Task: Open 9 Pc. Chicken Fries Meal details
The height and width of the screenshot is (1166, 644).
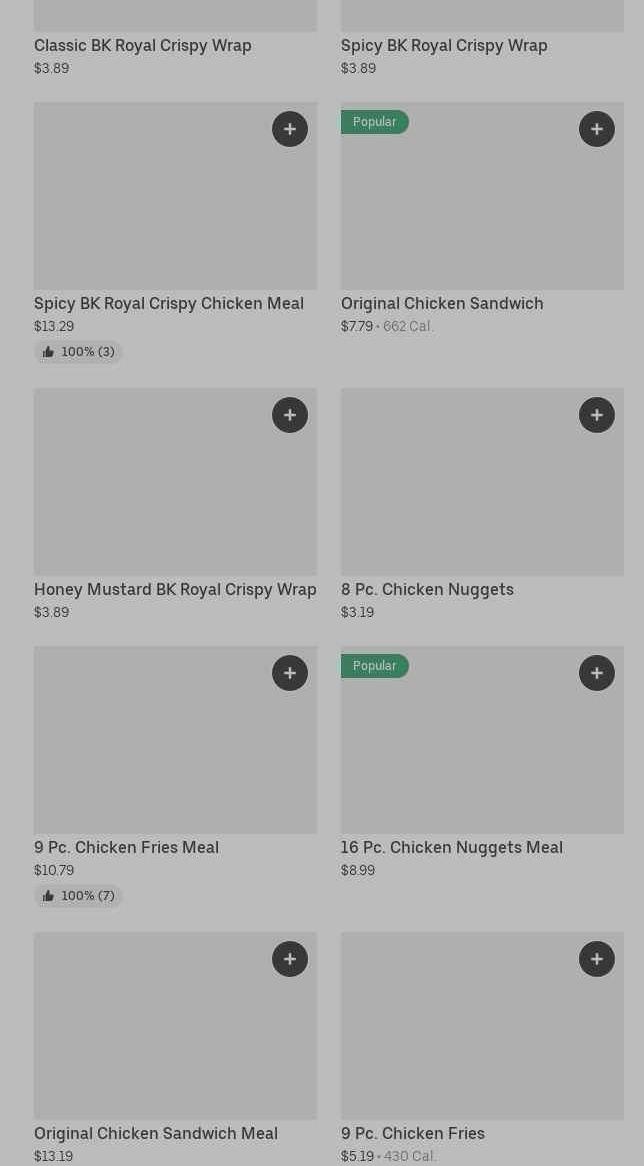Action: pos(126,847)
